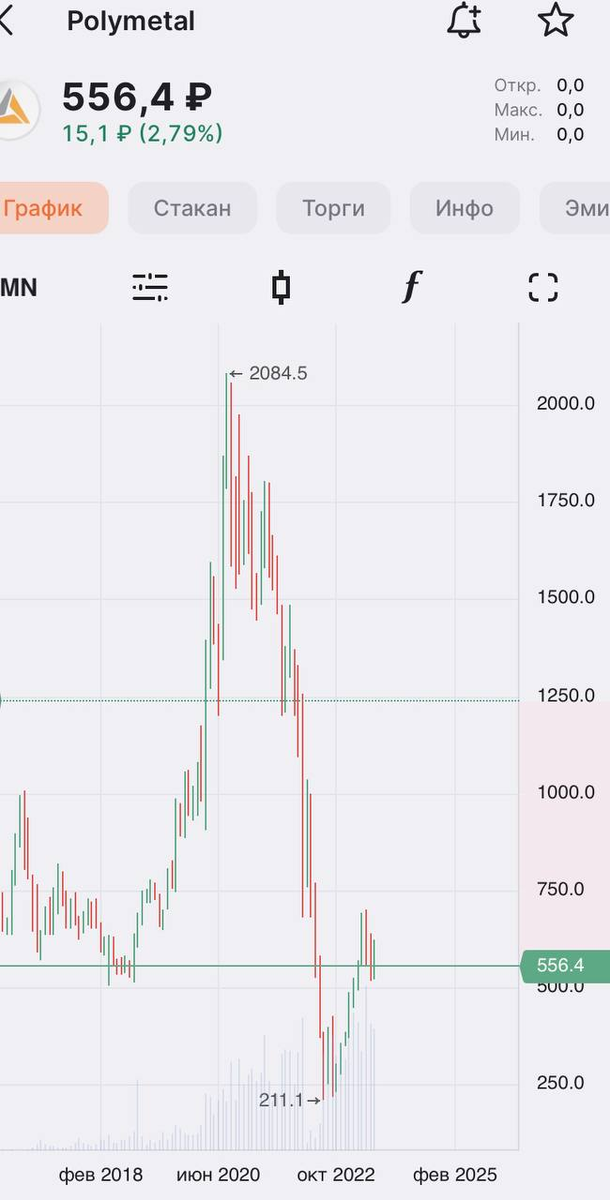Change chart type with the candlestick icon
Image resolution: width=610 pixels, height=1200 pixels.
281,288
